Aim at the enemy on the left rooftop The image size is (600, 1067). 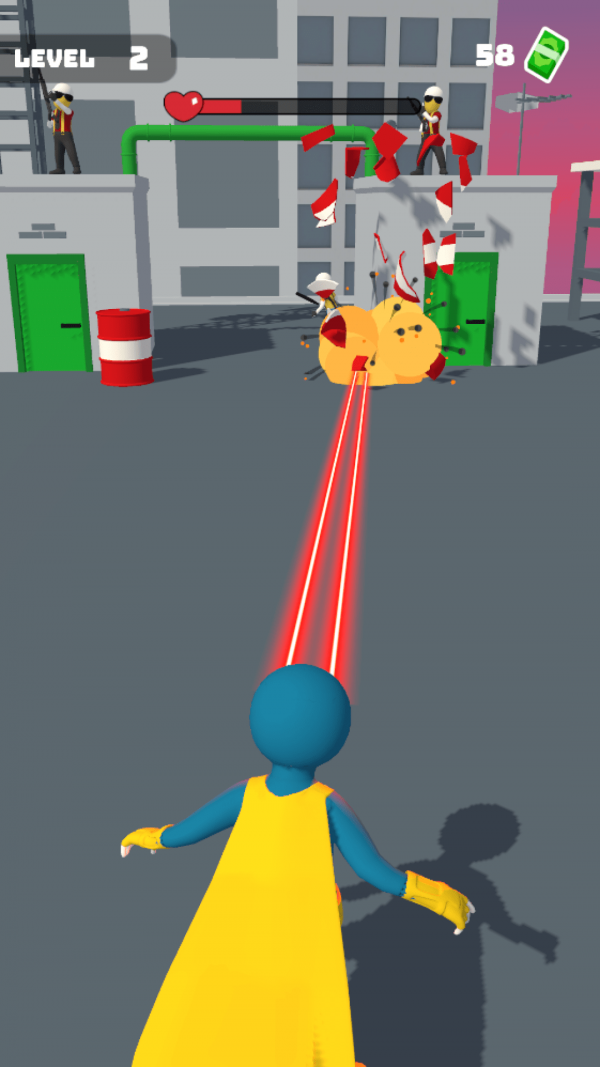pos(64,130)
